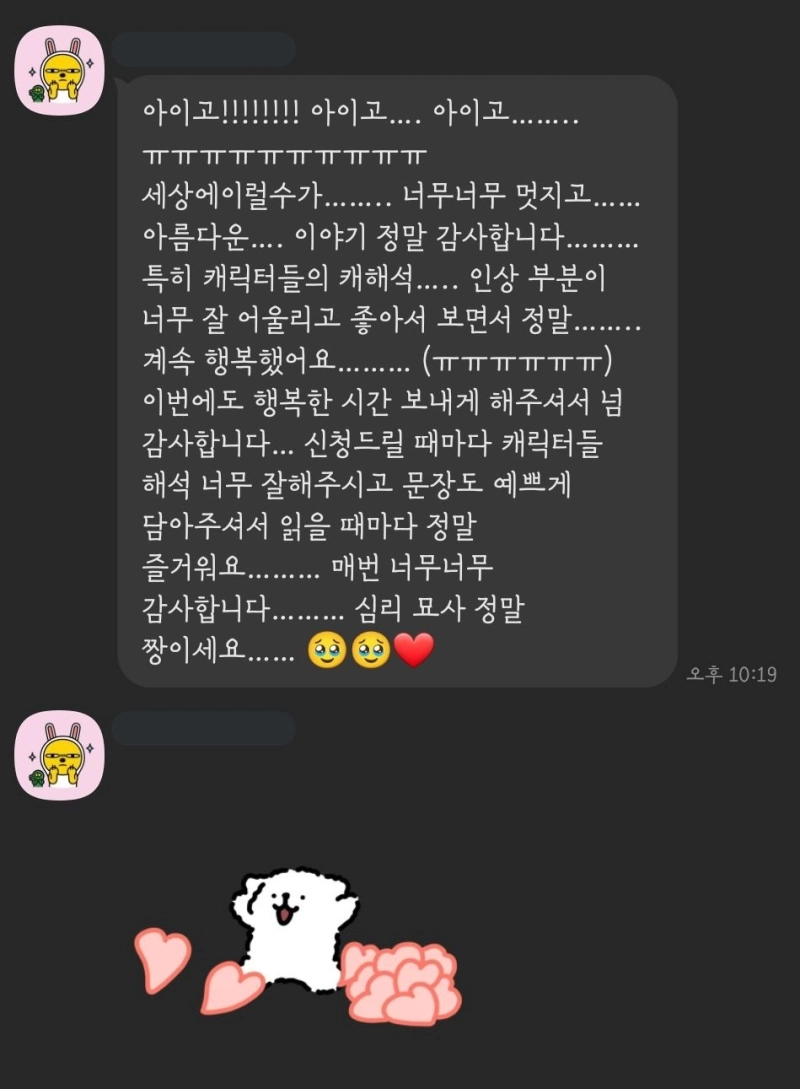This screenshot has width=800, height=1089.
Task: Open sender's profile picture above the puppy sticker
Action: (59, 755)
